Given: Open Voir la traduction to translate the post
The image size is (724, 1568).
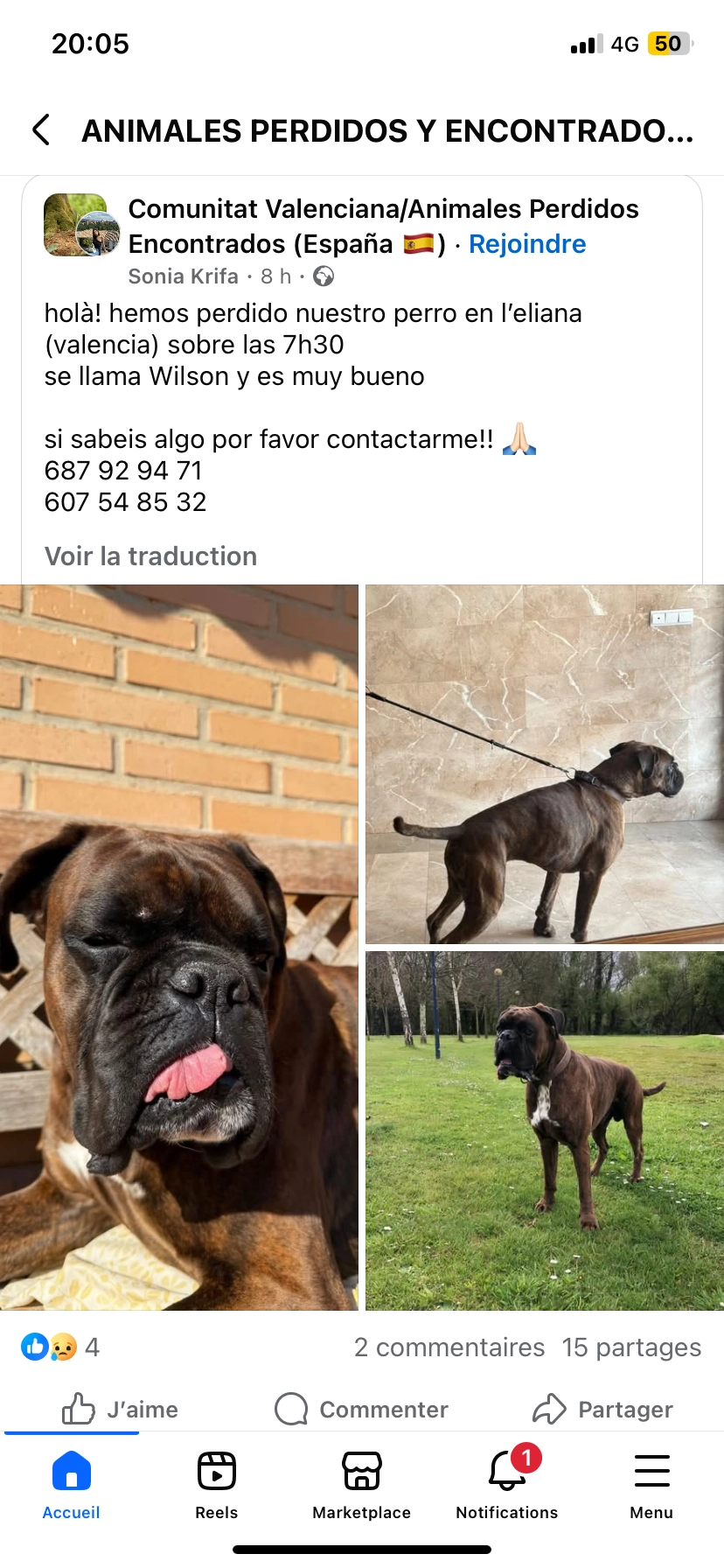Looking at the screenshot, I should 150,556.
